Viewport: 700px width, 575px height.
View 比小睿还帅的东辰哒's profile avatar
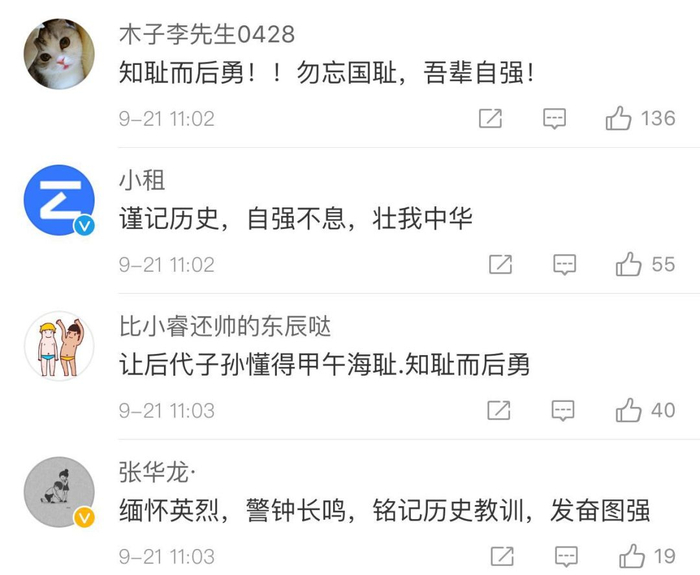[59, 346]
